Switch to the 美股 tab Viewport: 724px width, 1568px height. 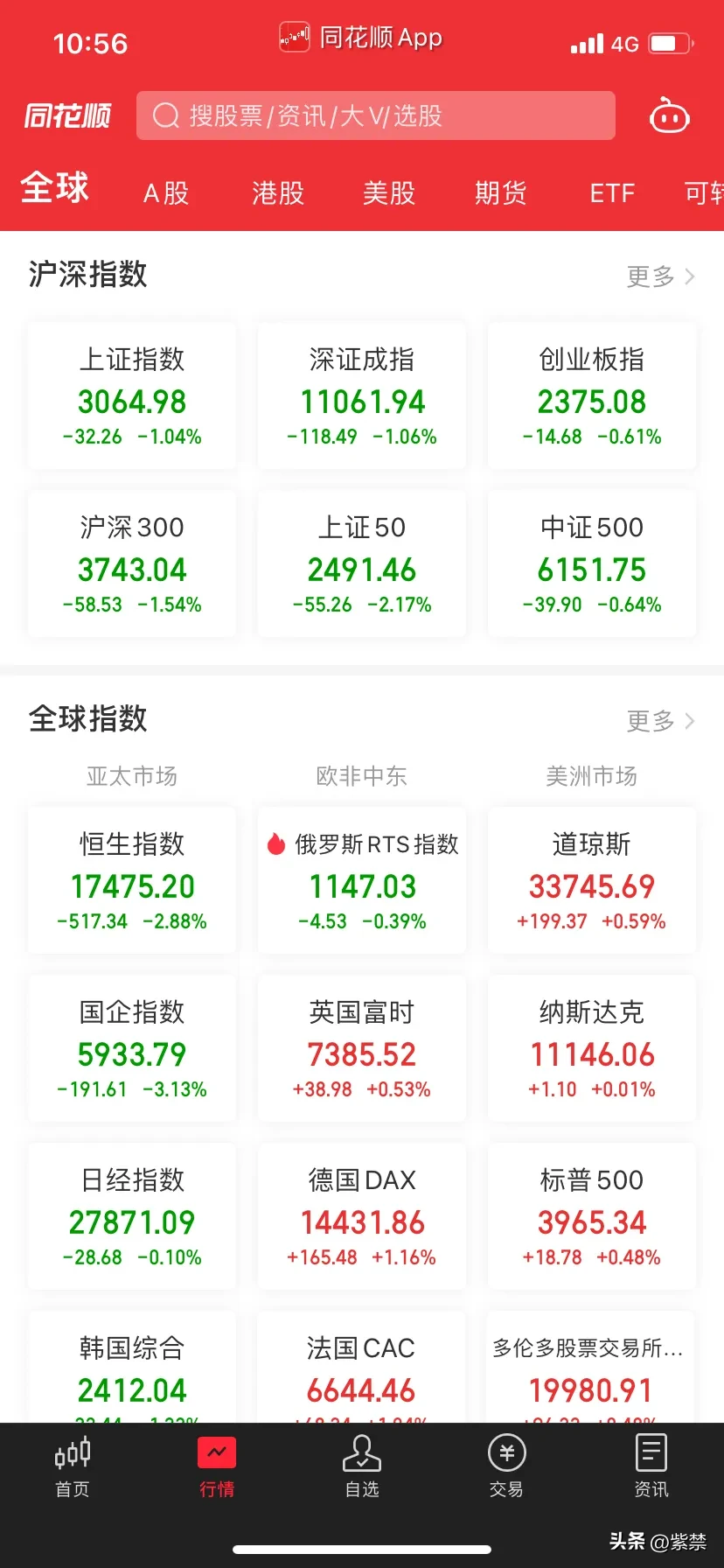click(389, 192)
